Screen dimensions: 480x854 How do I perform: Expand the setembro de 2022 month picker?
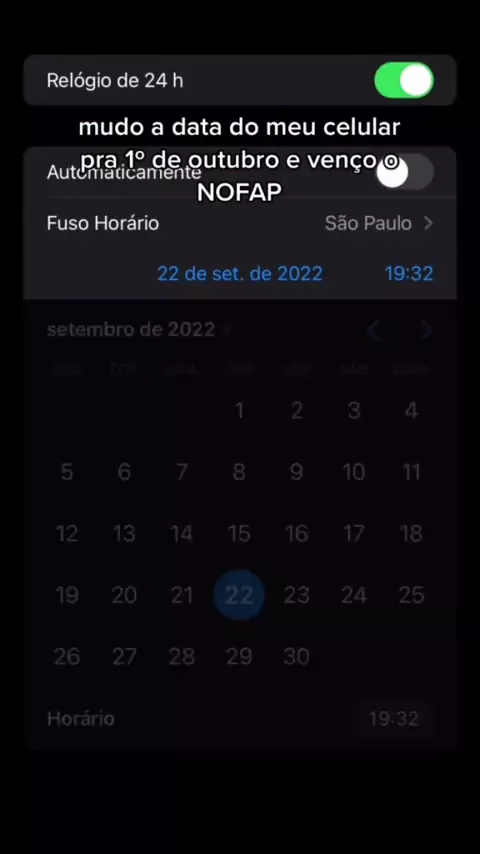click(x=138, y=330)
